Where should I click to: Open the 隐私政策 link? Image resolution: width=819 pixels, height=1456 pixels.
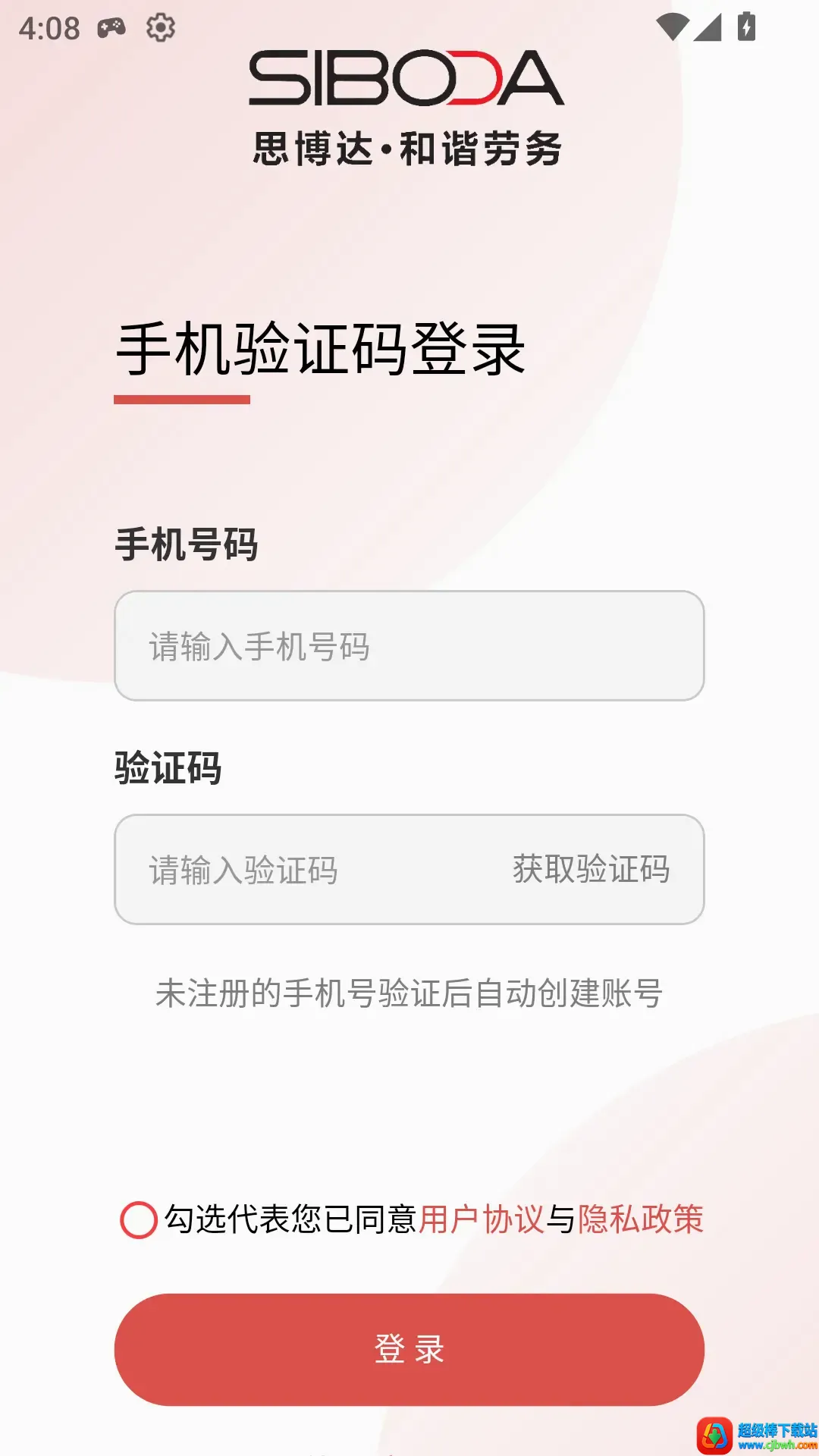tap(641, 1219)
